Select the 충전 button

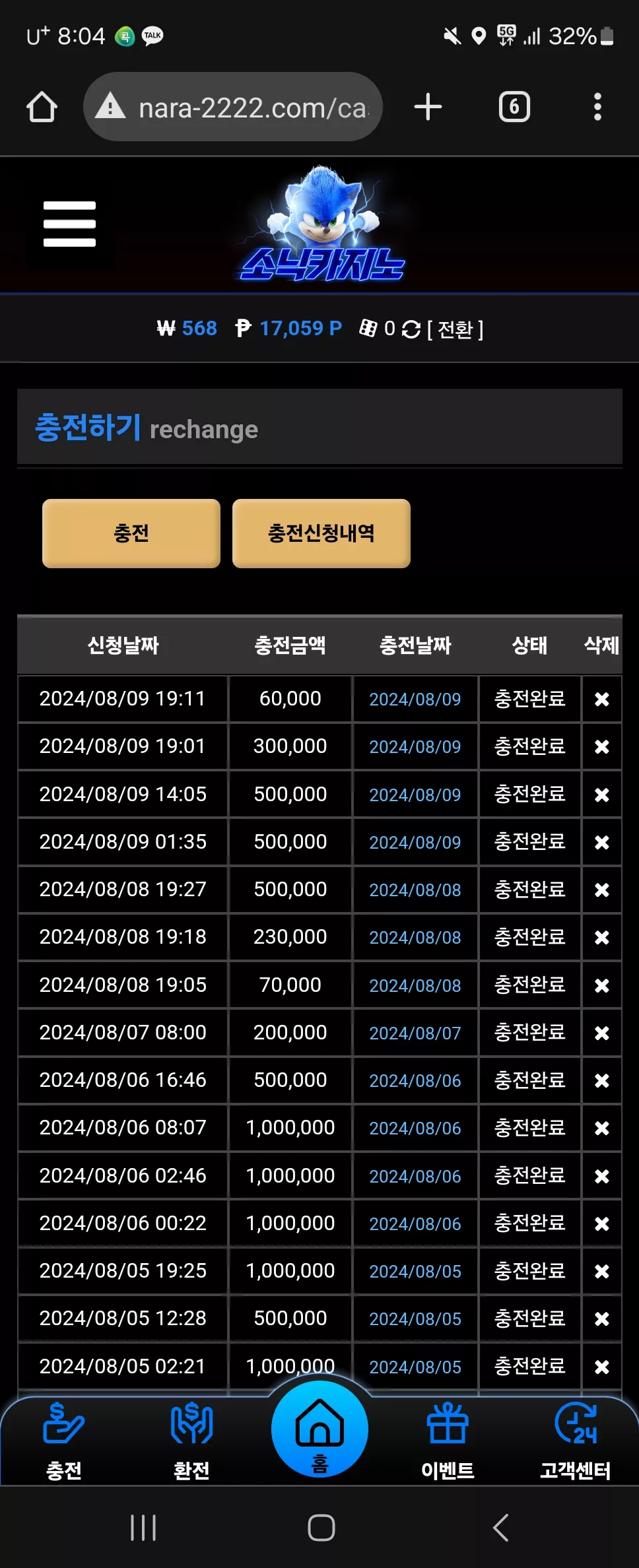tap(131, 533)
